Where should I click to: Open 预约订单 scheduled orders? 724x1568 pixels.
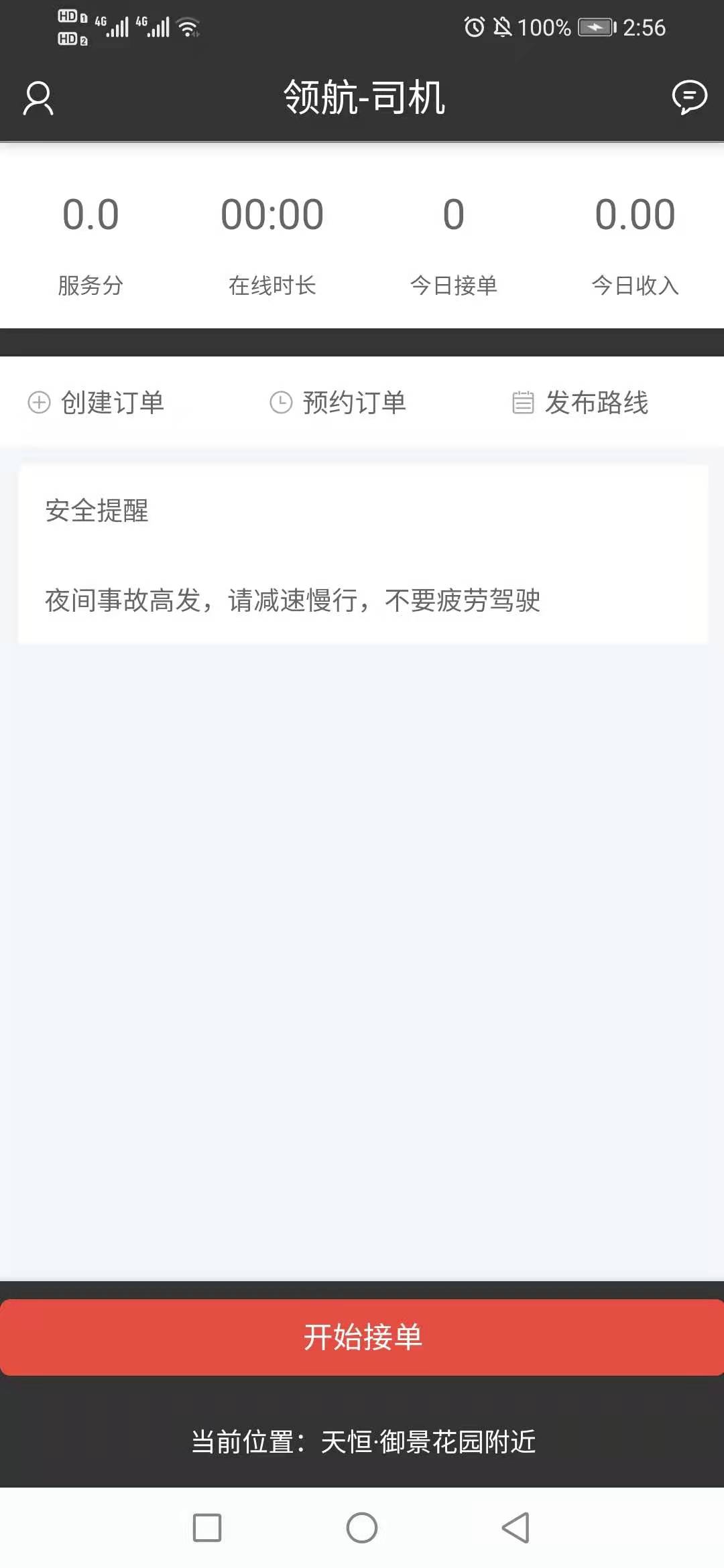(339, 403)
